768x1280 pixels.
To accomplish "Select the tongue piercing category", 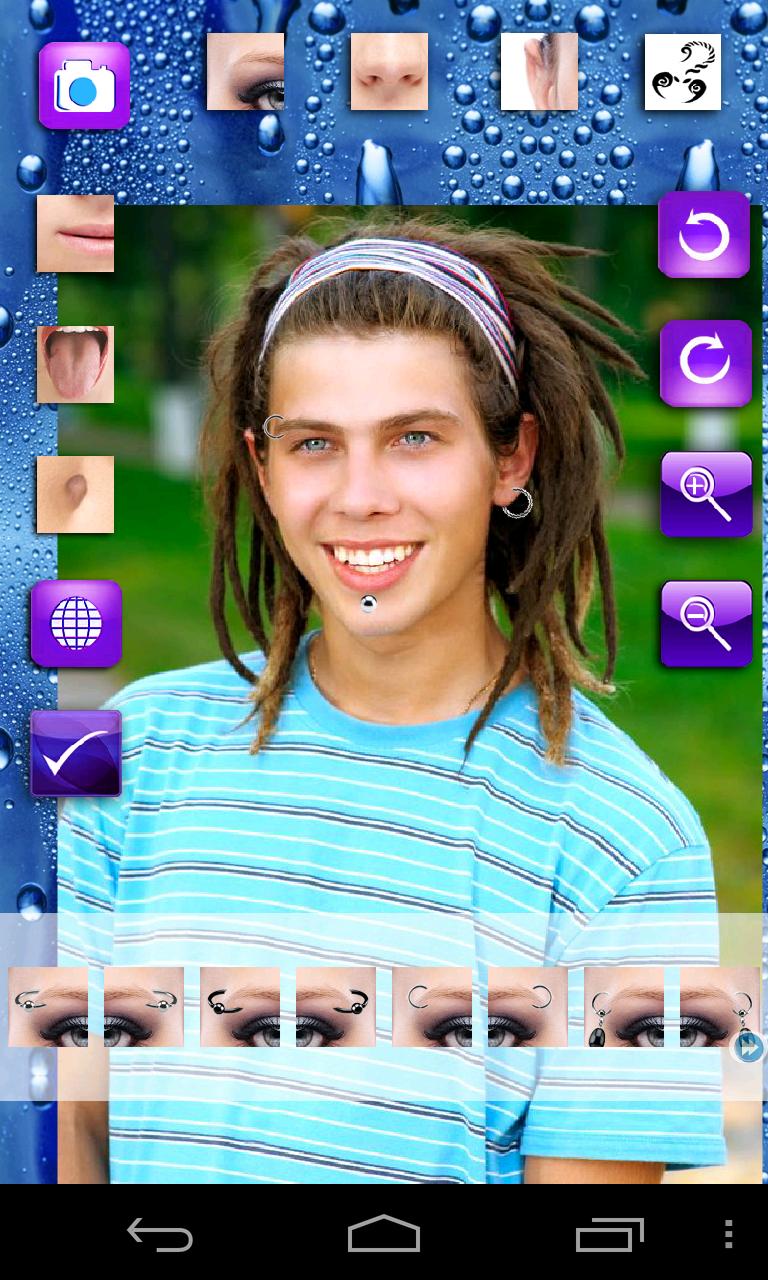I will [x=75, y=364].
